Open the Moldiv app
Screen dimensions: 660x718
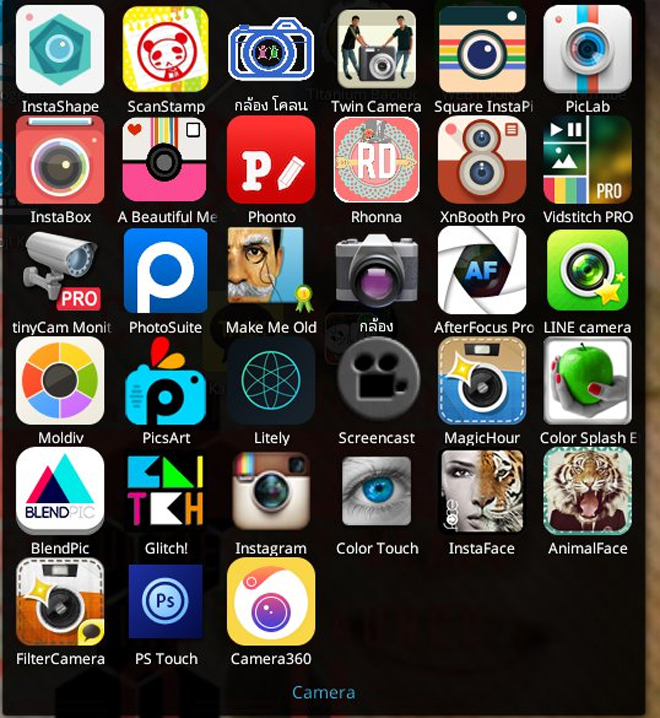60,381
